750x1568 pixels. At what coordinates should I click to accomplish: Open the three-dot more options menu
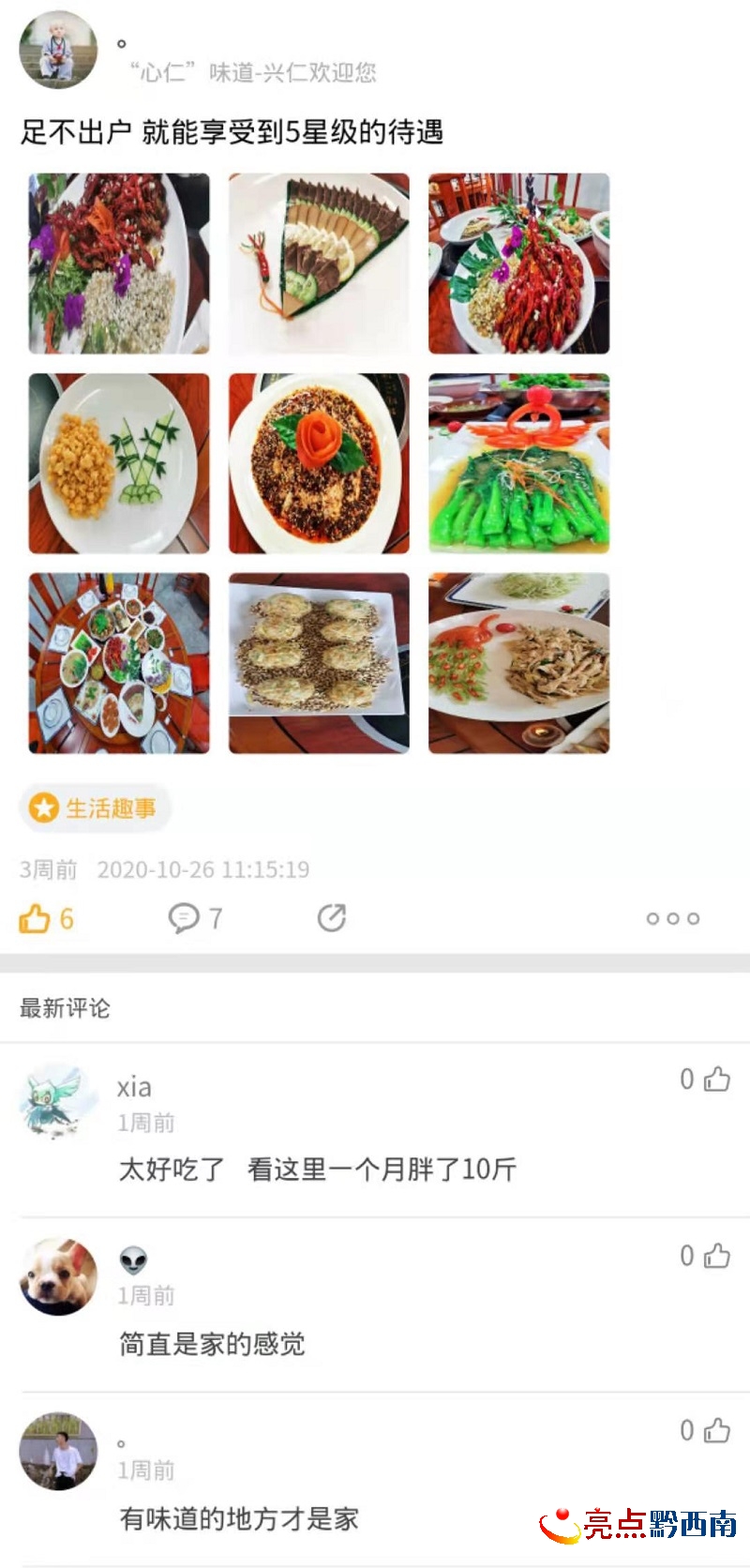point(673,918)
